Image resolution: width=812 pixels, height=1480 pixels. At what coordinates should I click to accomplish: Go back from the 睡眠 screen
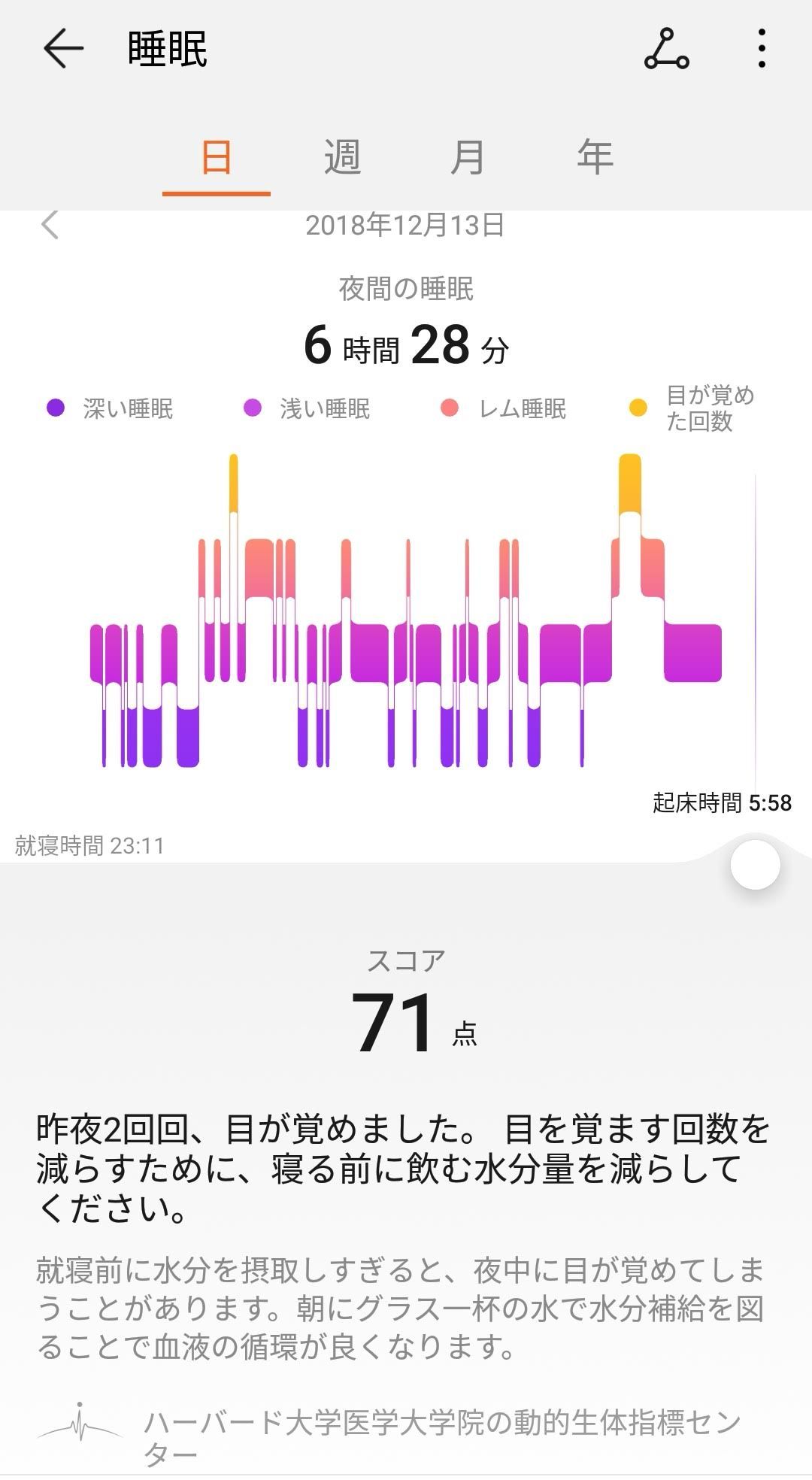(x=63, y=50)
